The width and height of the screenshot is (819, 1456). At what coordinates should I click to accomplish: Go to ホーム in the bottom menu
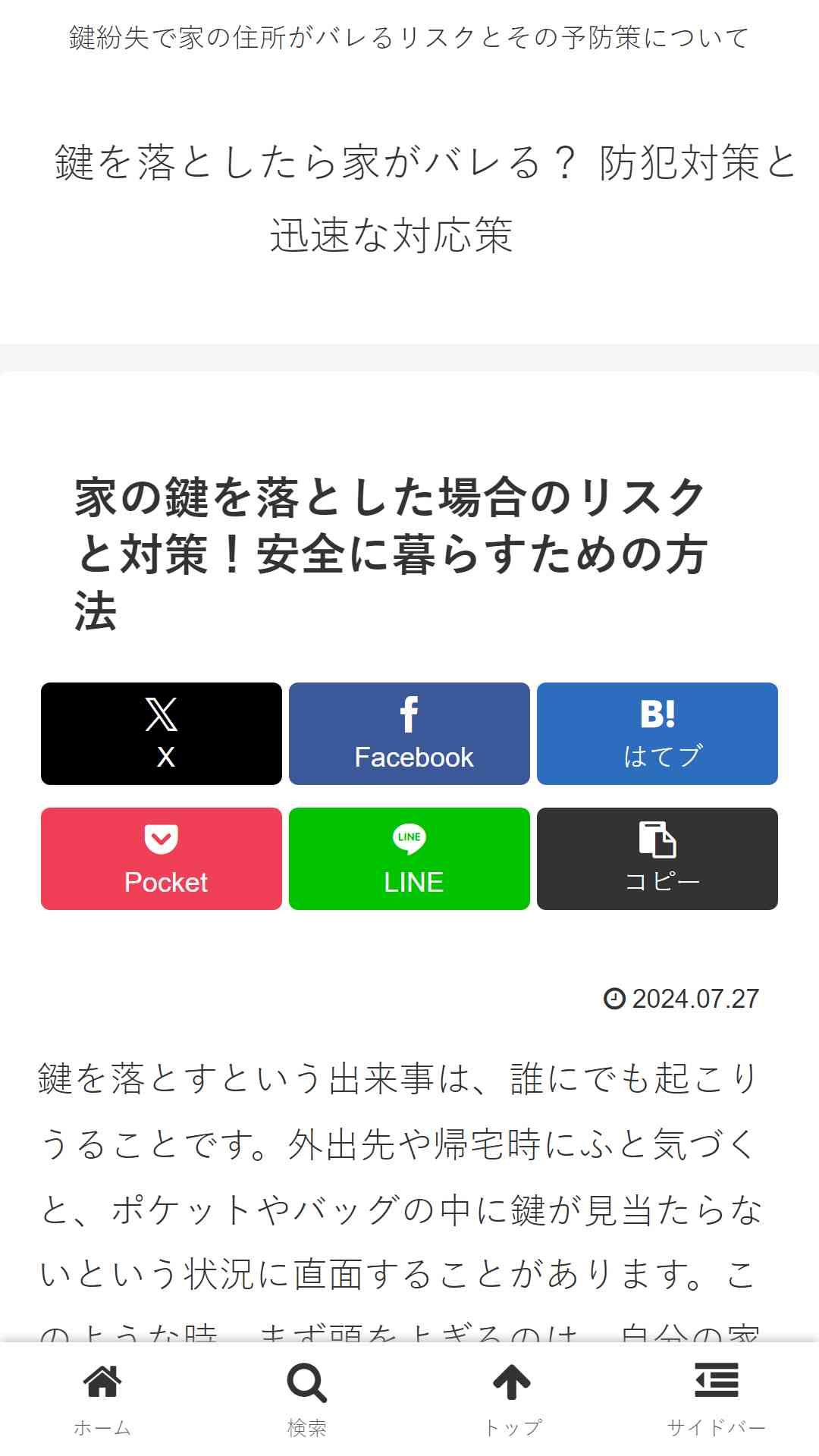(102, 1400)
